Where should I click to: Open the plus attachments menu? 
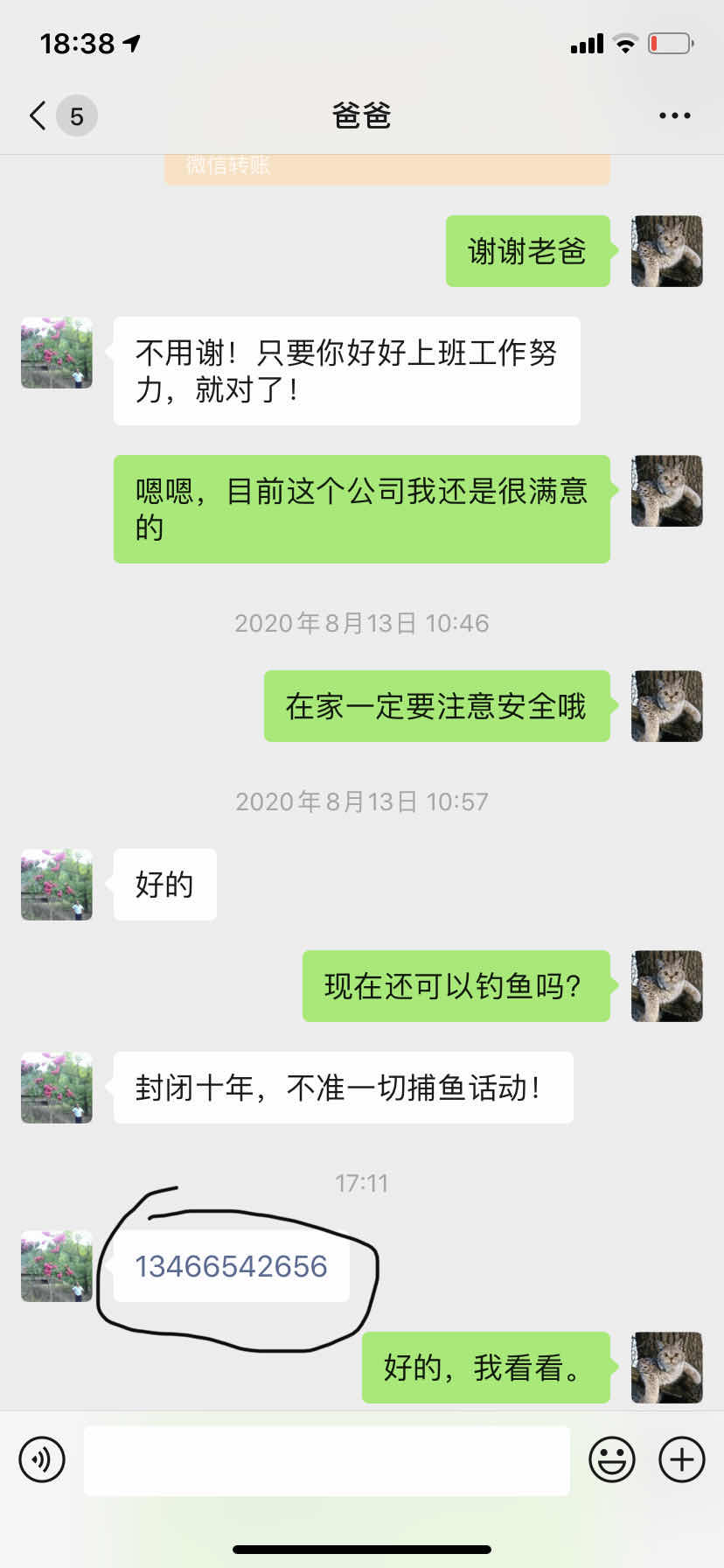pyautogui.click(x=682, y=1459)
